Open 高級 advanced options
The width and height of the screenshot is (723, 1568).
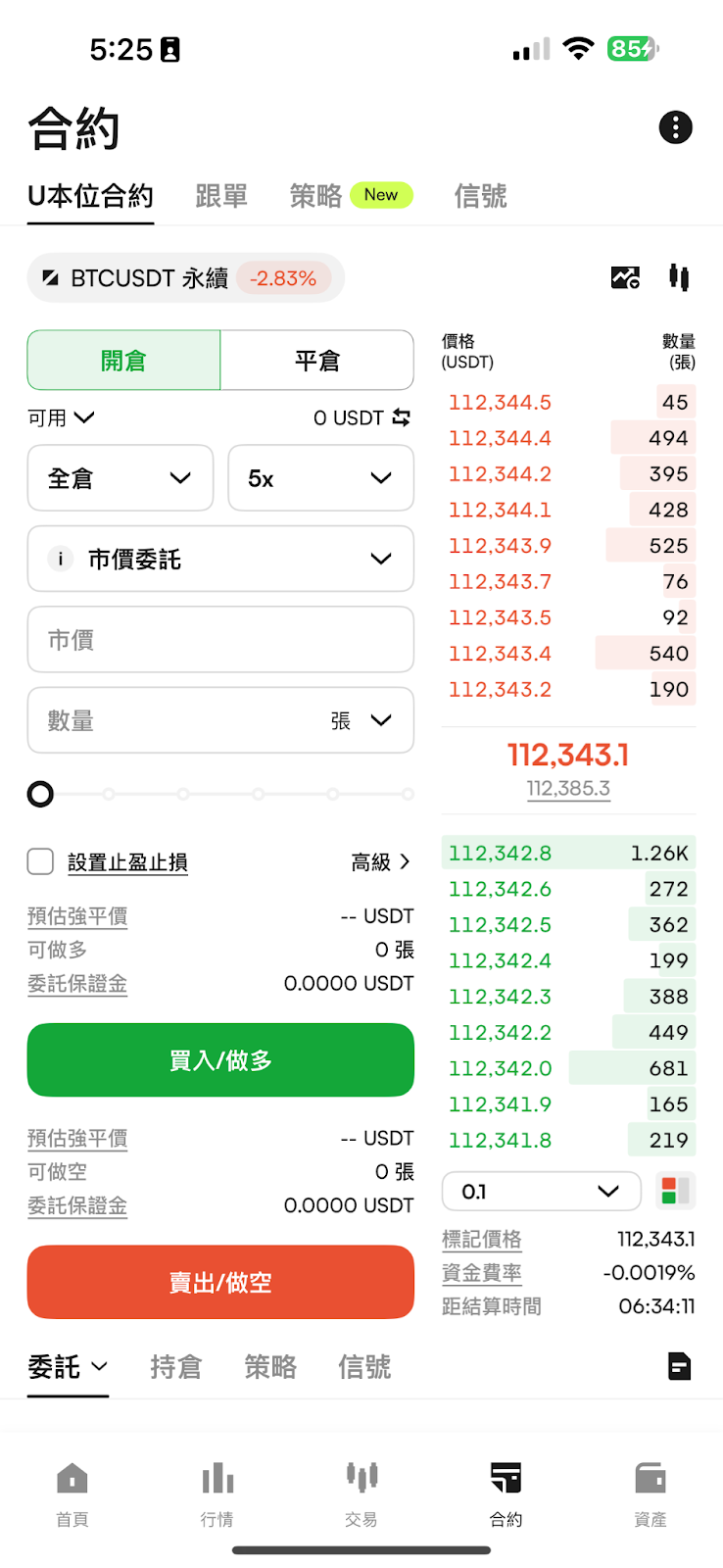click(x=380, y=862)
